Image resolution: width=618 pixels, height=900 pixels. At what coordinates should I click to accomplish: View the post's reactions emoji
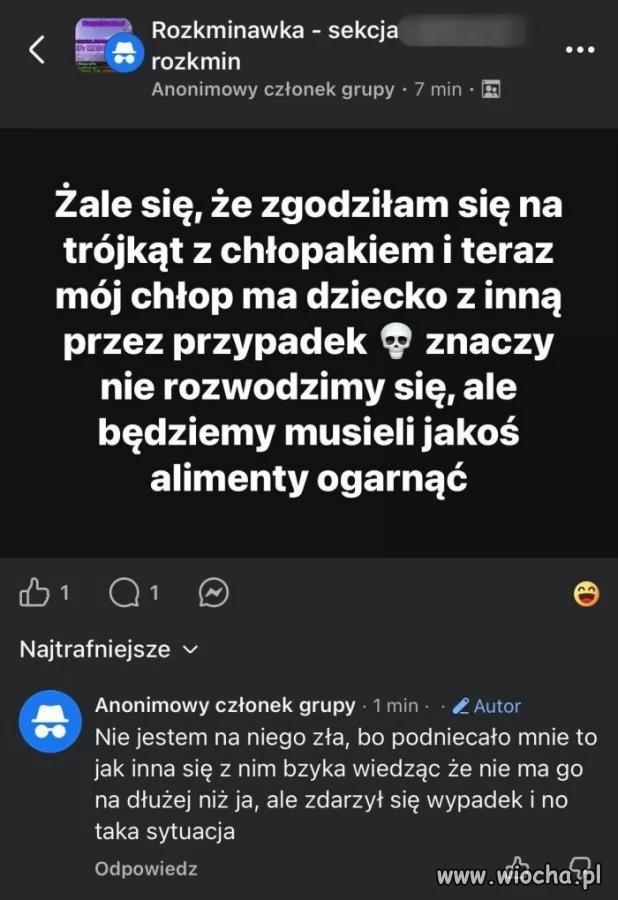tap(586, 593)
